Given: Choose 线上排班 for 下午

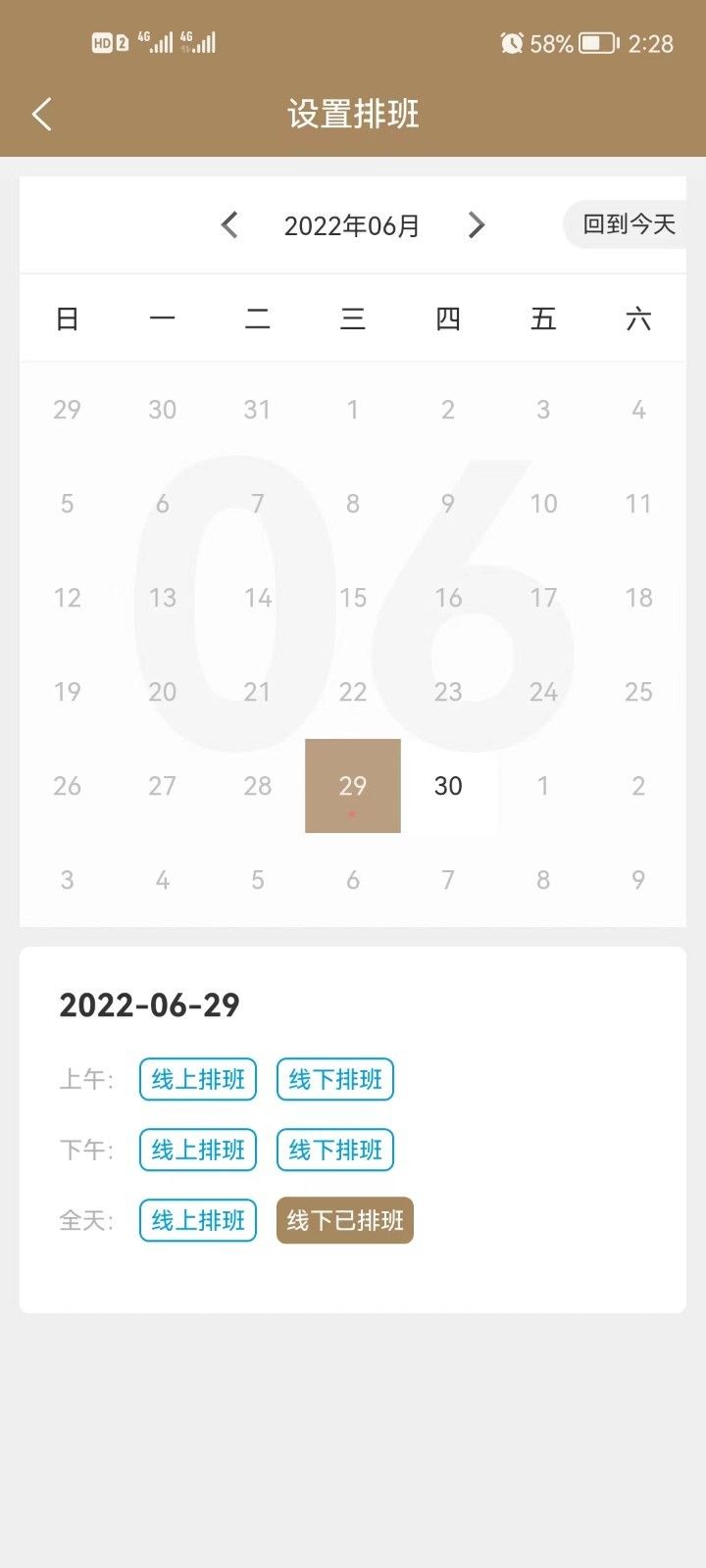Looking at the screenshot, I should pyautogui.click(x=198, y=1150).
